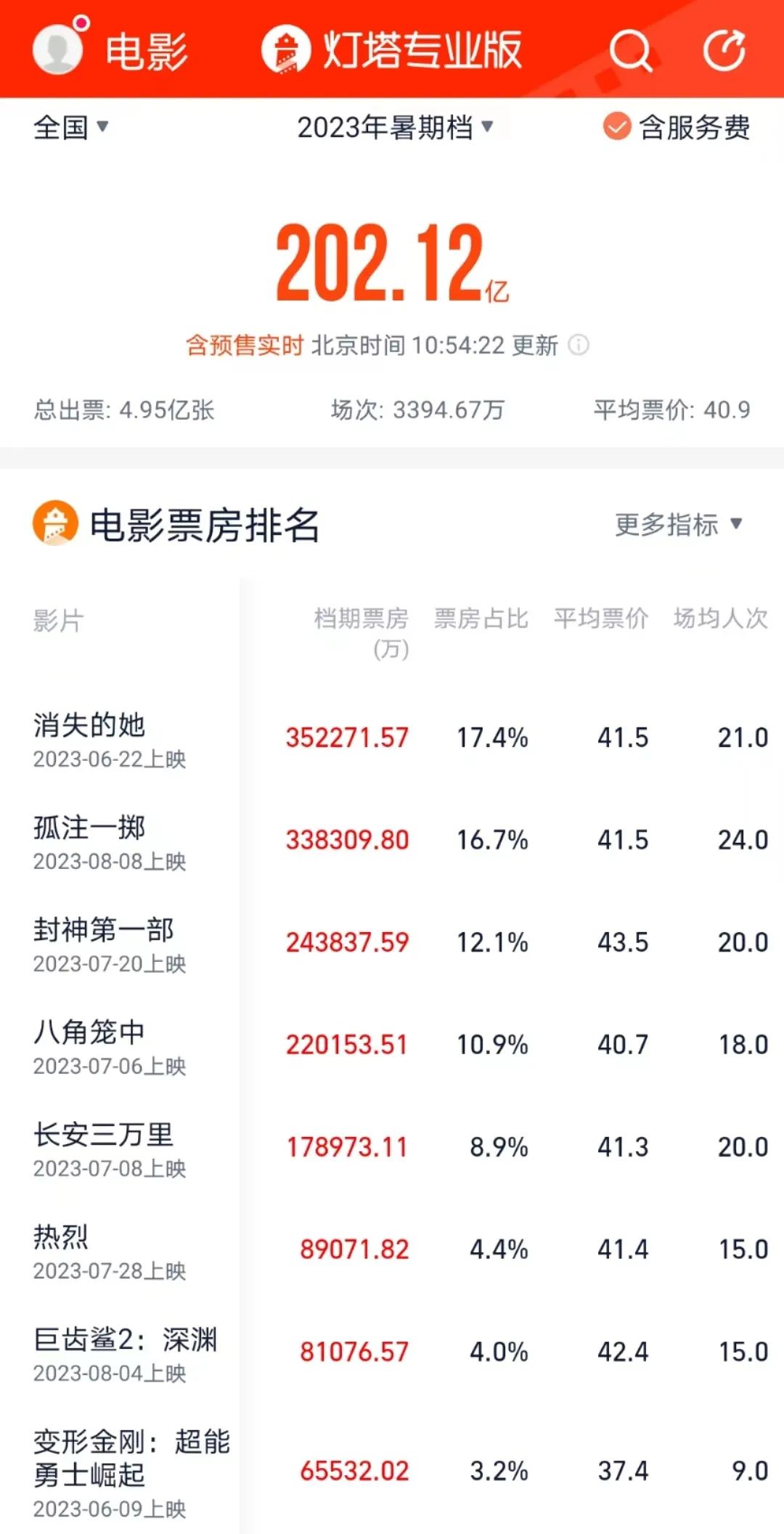Open the movie row 封神第一部
This screenshot has height=1534, width=784.
(104, 930)
